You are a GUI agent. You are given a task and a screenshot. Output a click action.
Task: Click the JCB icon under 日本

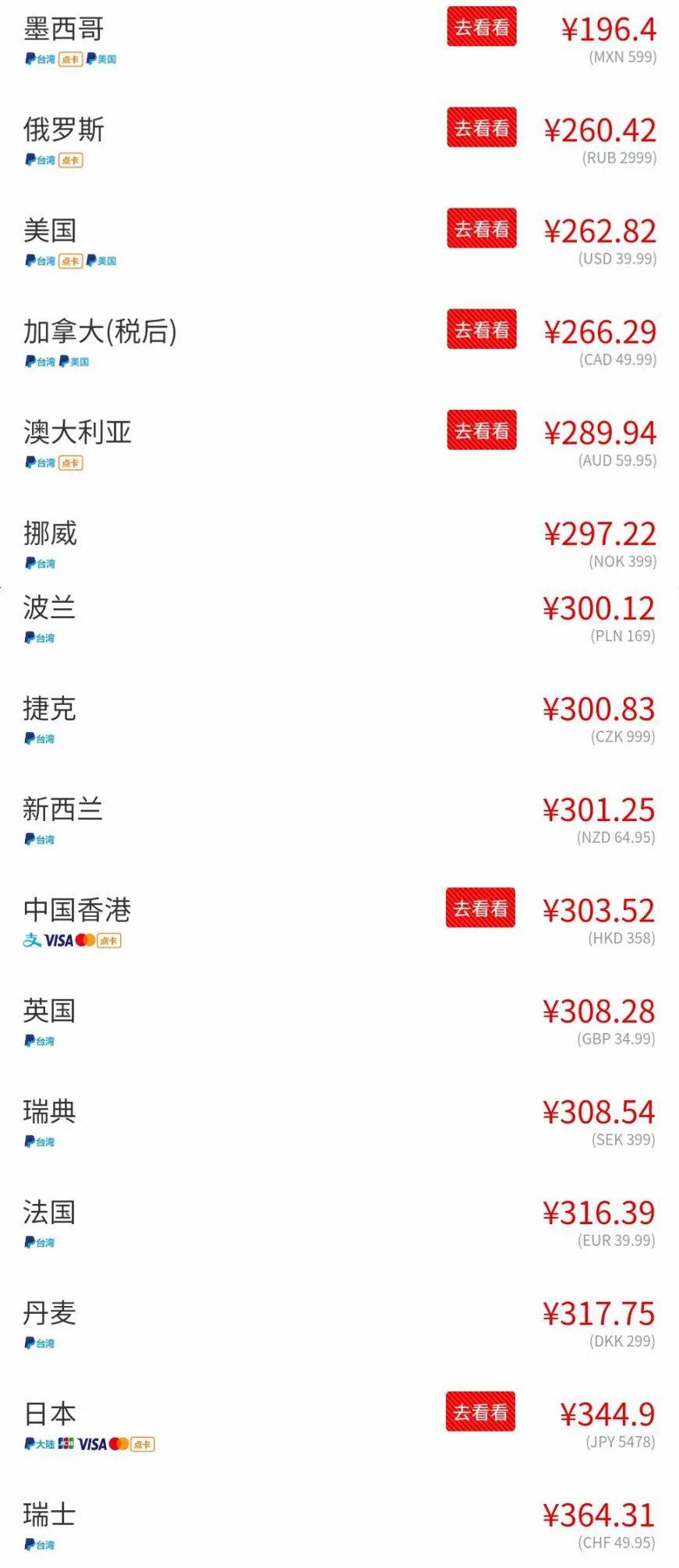pyautogui.click(x=67, y=1444)
